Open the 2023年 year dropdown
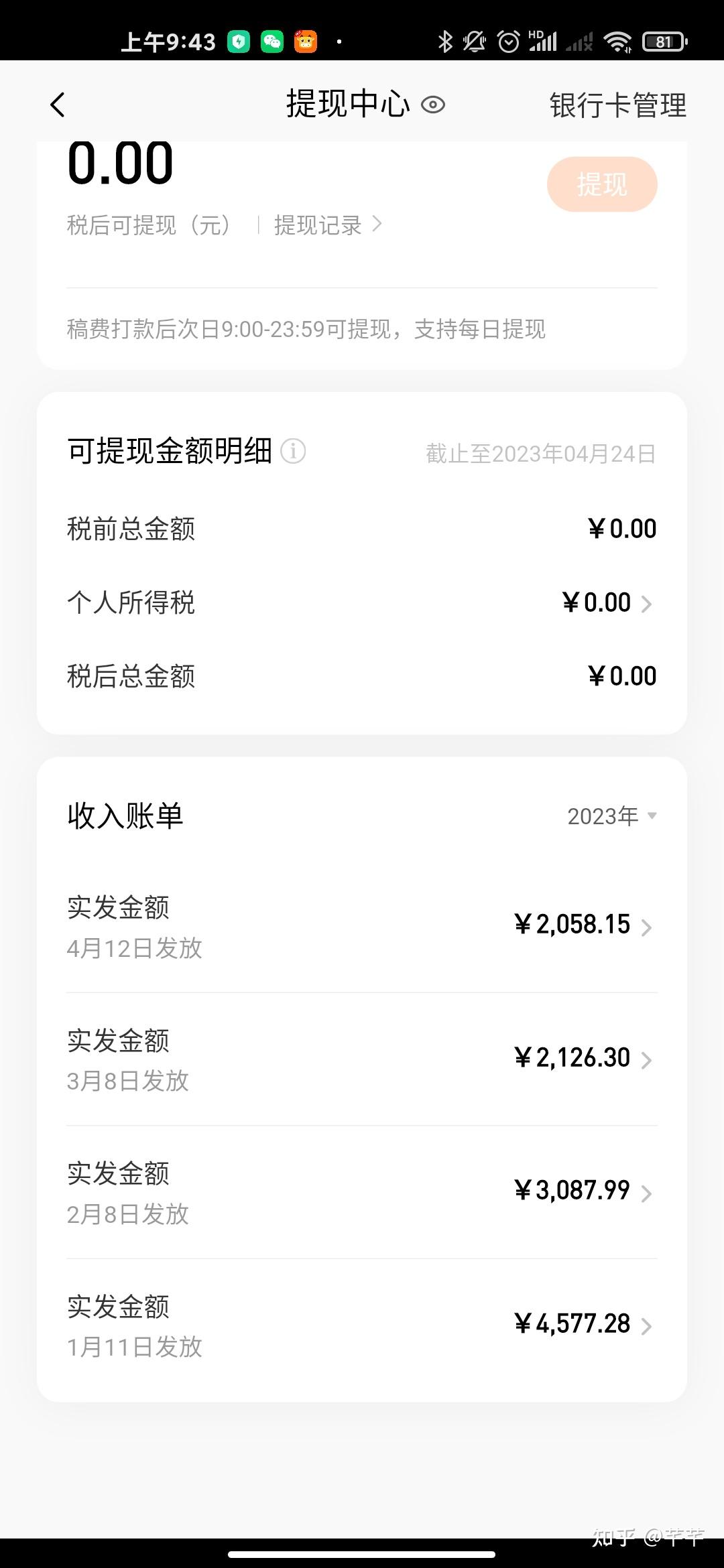This screenshot has height=1568, width=724. pos(611,816)
